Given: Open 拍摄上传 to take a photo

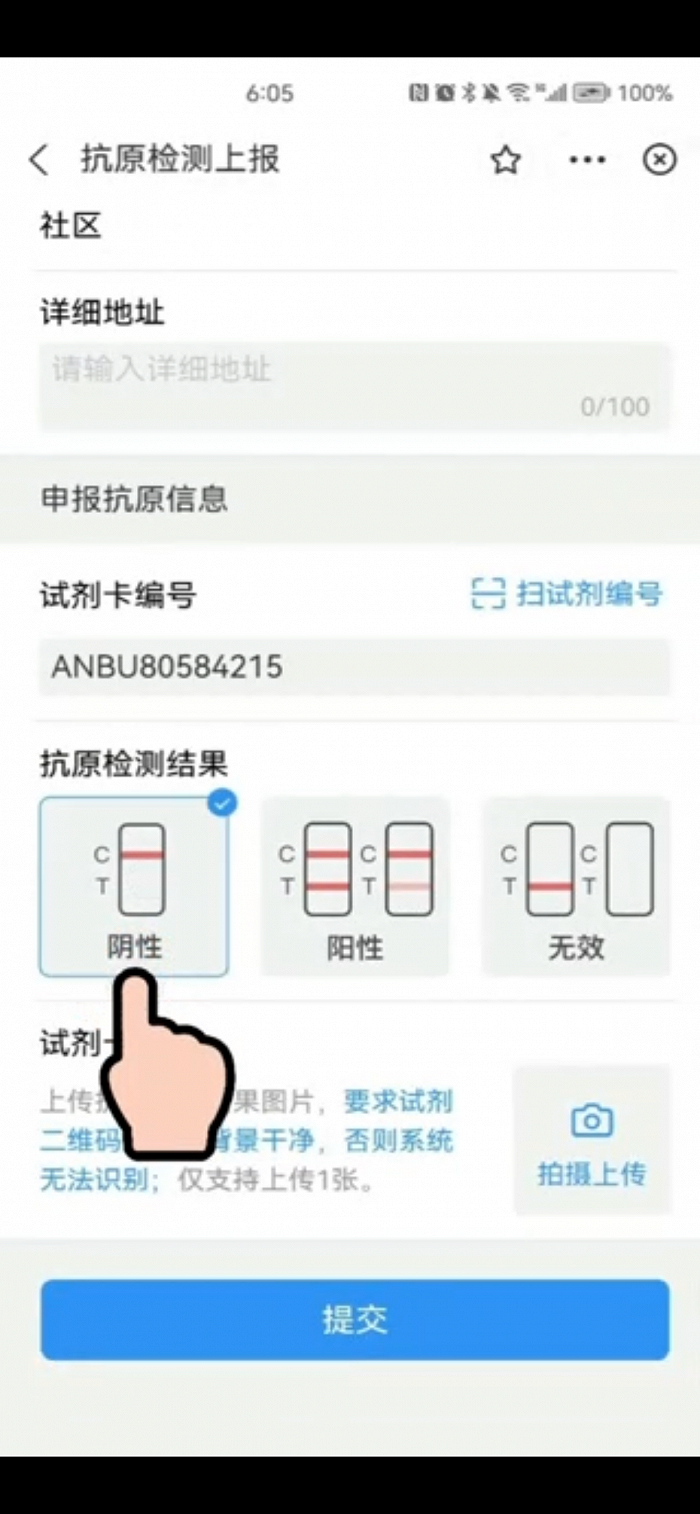Looking at the screenshot, I should (x=591, y=1140).
